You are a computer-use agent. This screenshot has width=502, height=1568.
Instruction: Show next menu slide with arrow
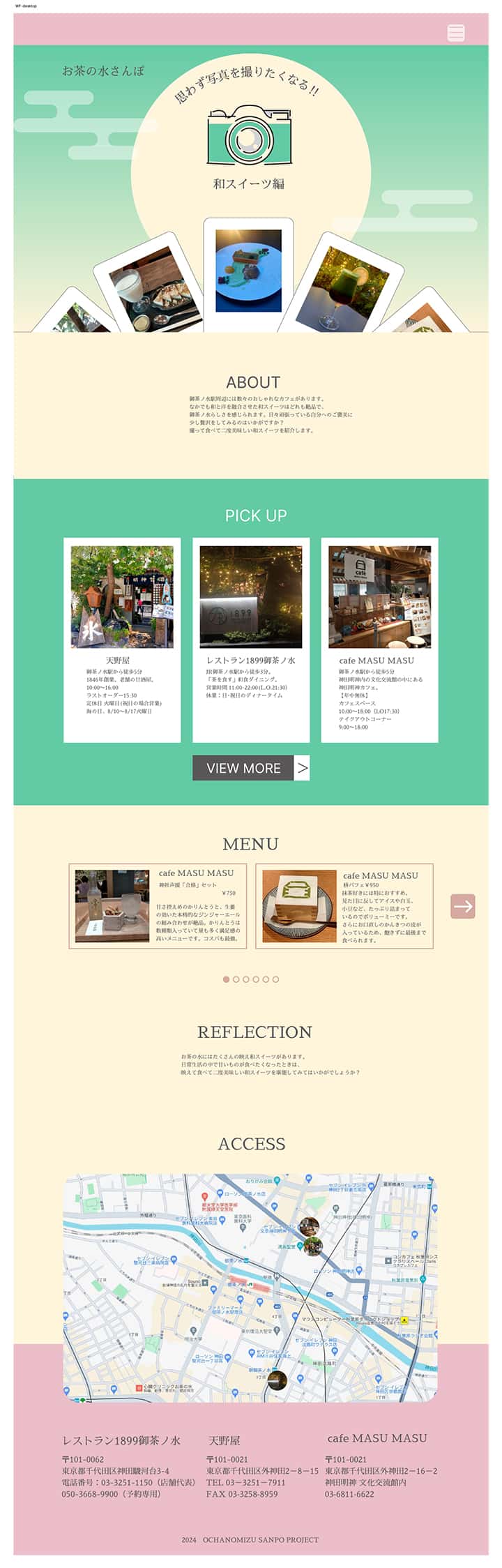462,906
